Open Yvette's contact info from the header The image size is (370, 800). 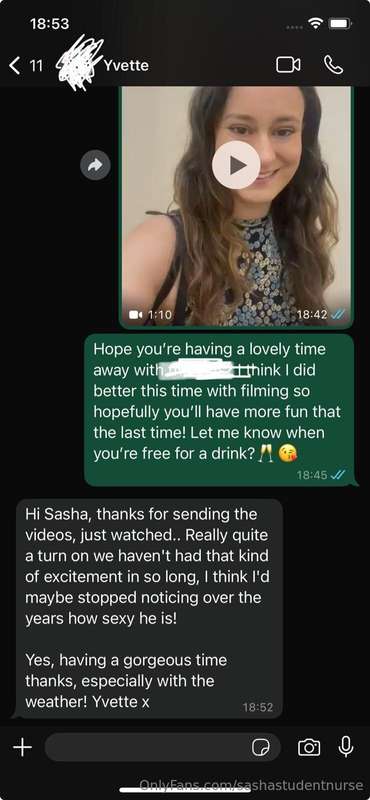tap(126, 65)
